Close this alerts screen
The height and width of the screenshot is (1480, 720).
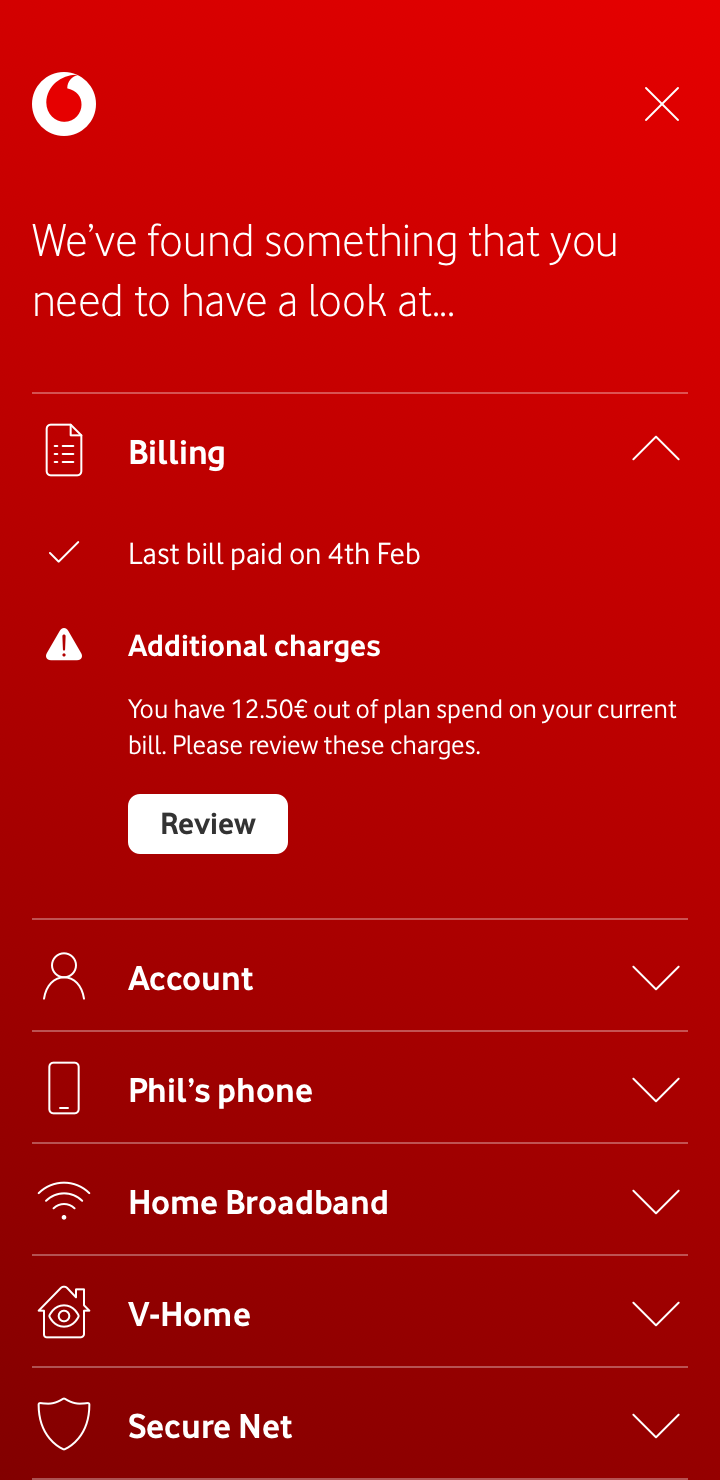[662, 104]
